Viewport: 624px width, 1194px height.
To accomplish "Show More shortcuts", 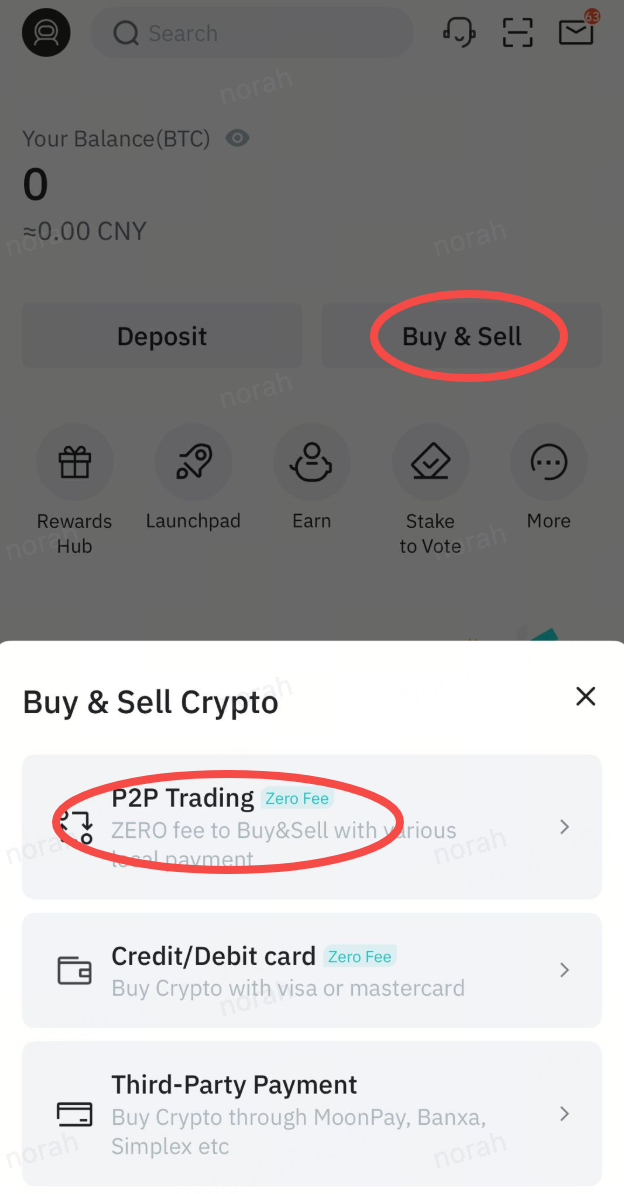I will pyautogui.click(x=549, y=462).
